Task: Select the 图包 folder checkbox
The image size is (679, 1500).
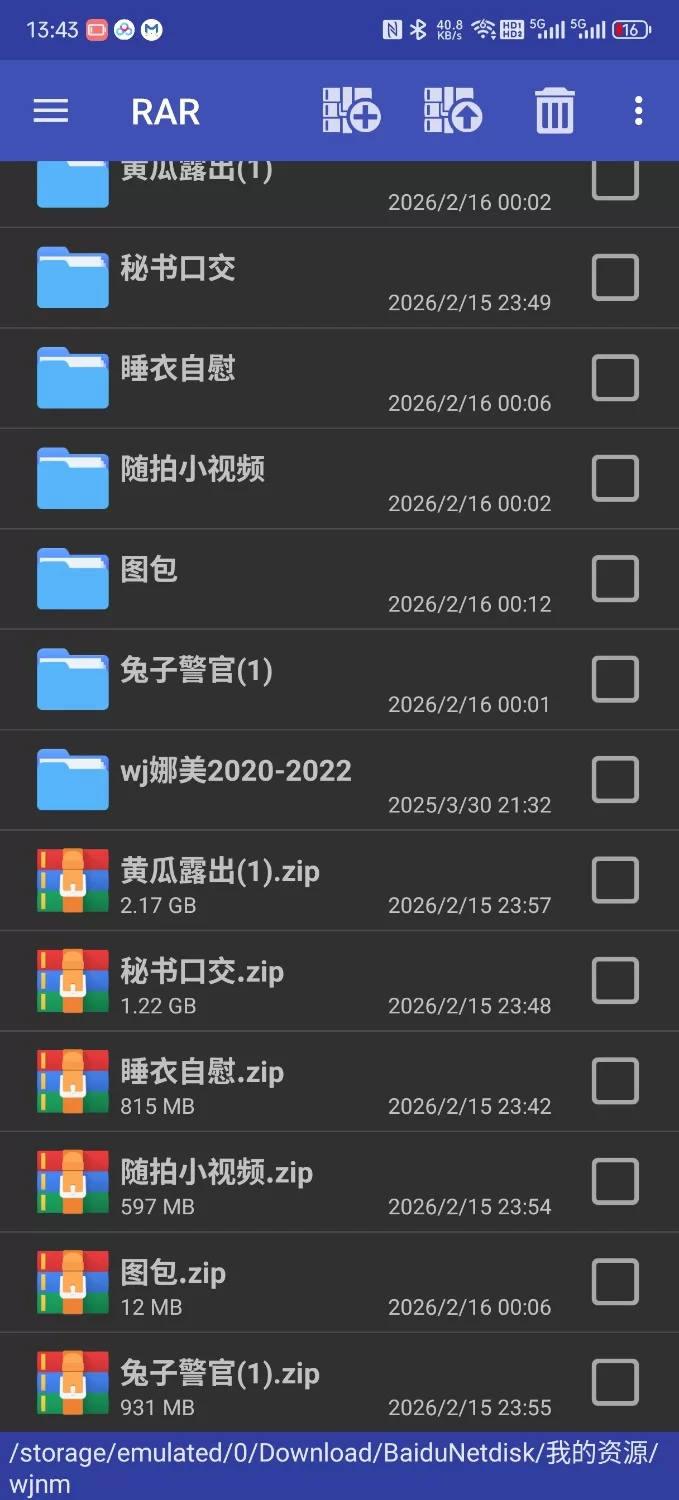Action: tap(615, 578)
